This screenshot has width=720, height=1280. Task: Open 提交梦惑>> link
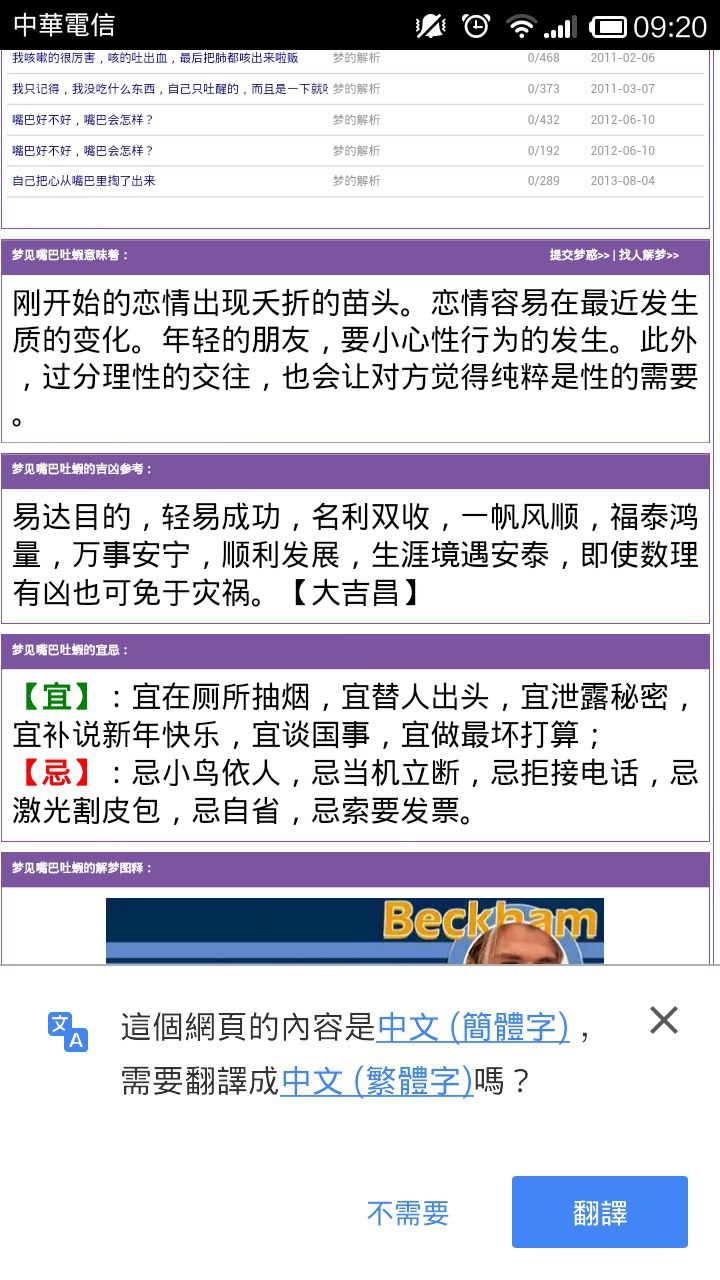click(x=579, y=255)
